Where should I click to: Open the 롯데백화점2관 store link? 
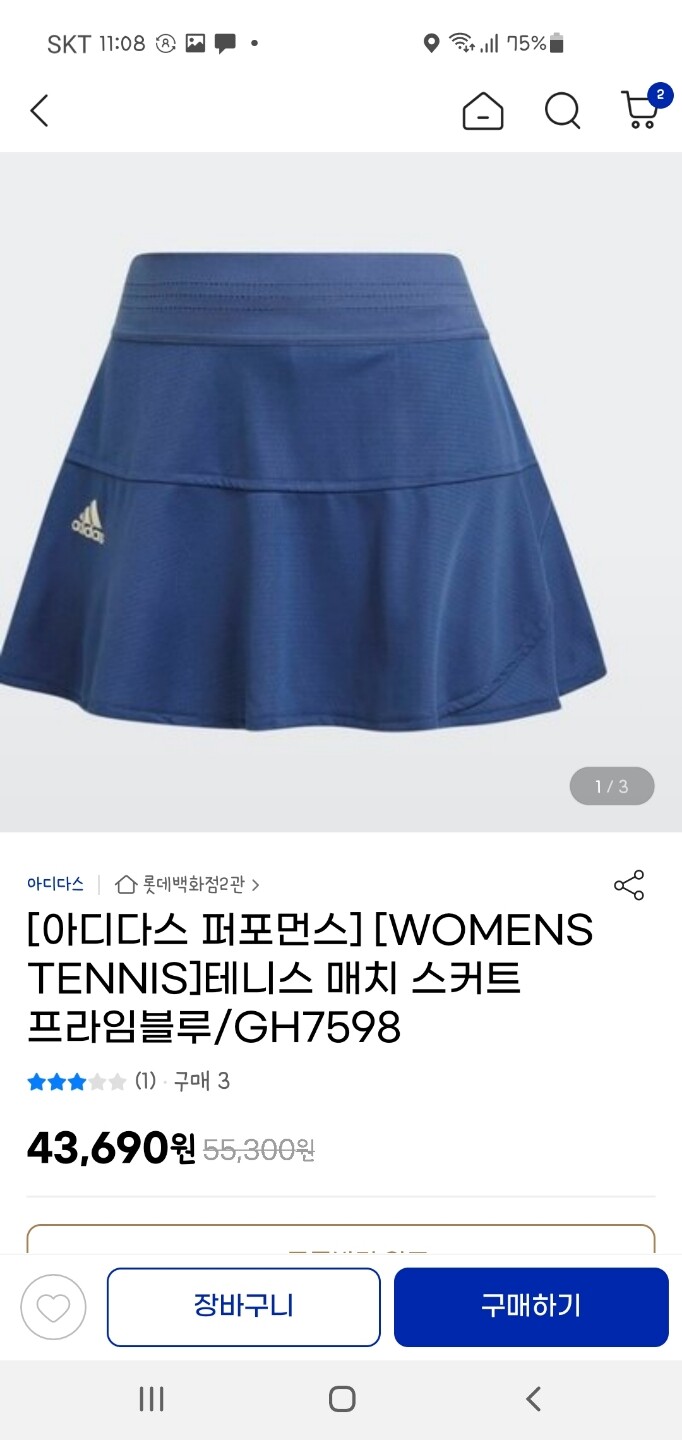click(187, 884)
